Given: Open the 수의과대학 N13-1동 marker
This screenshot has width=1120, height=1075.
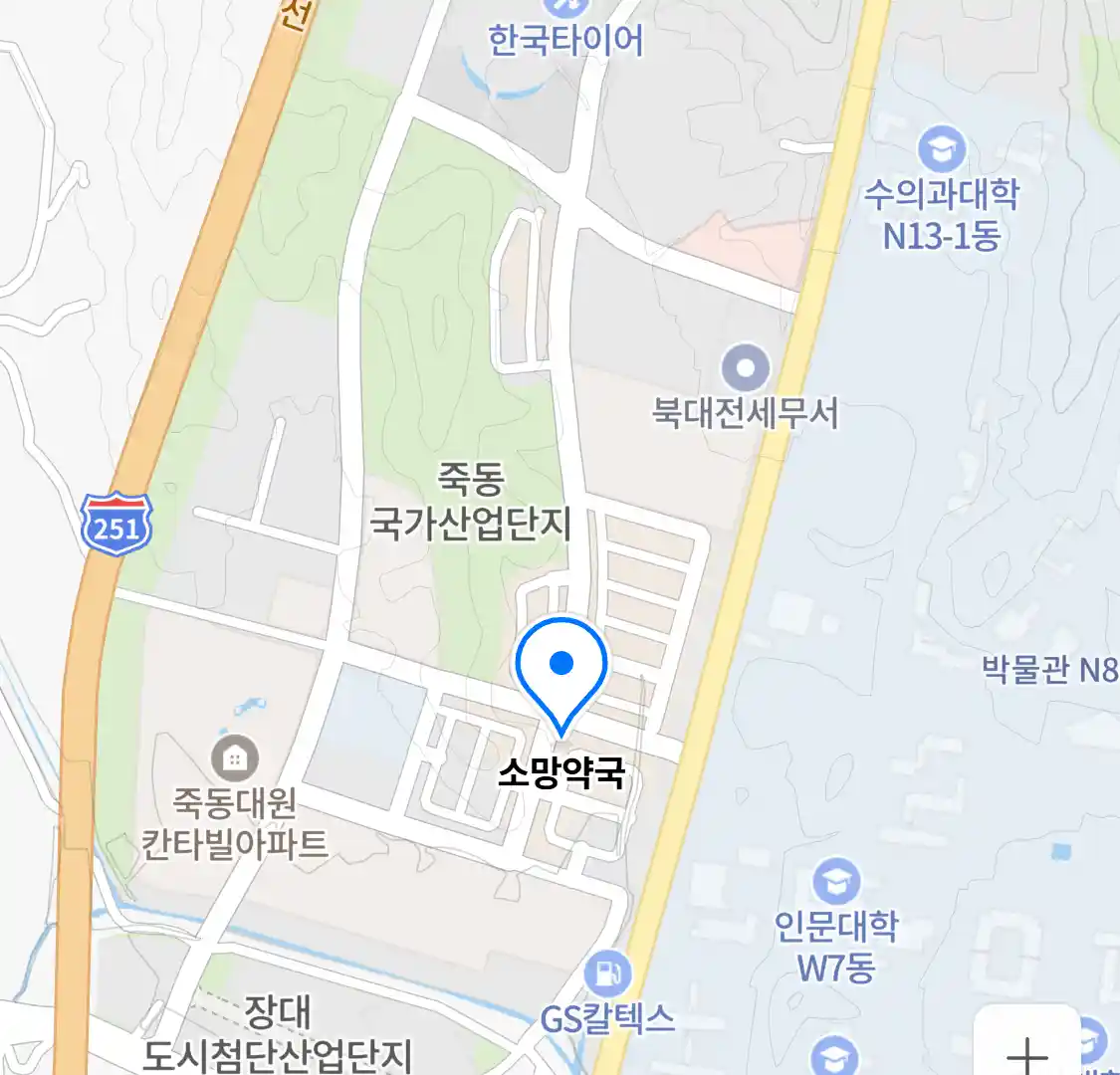Looking at the screenshot, I should 941,150.
